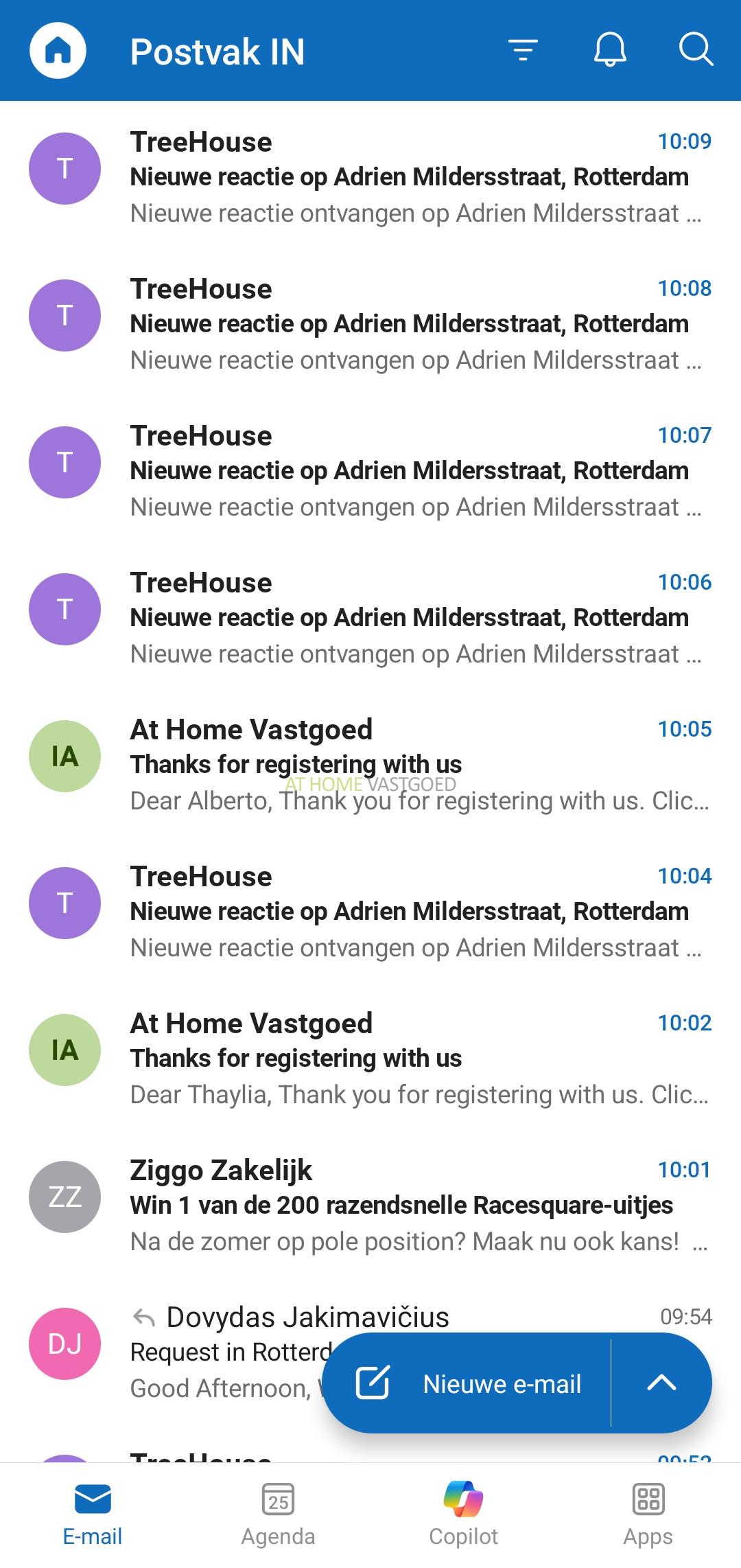The height and width of the screenshot is (1568, 741).
Task: Open At Home Vastgoed email to Thaylia
Action: pyautogui.click(x=409, y=1059)
